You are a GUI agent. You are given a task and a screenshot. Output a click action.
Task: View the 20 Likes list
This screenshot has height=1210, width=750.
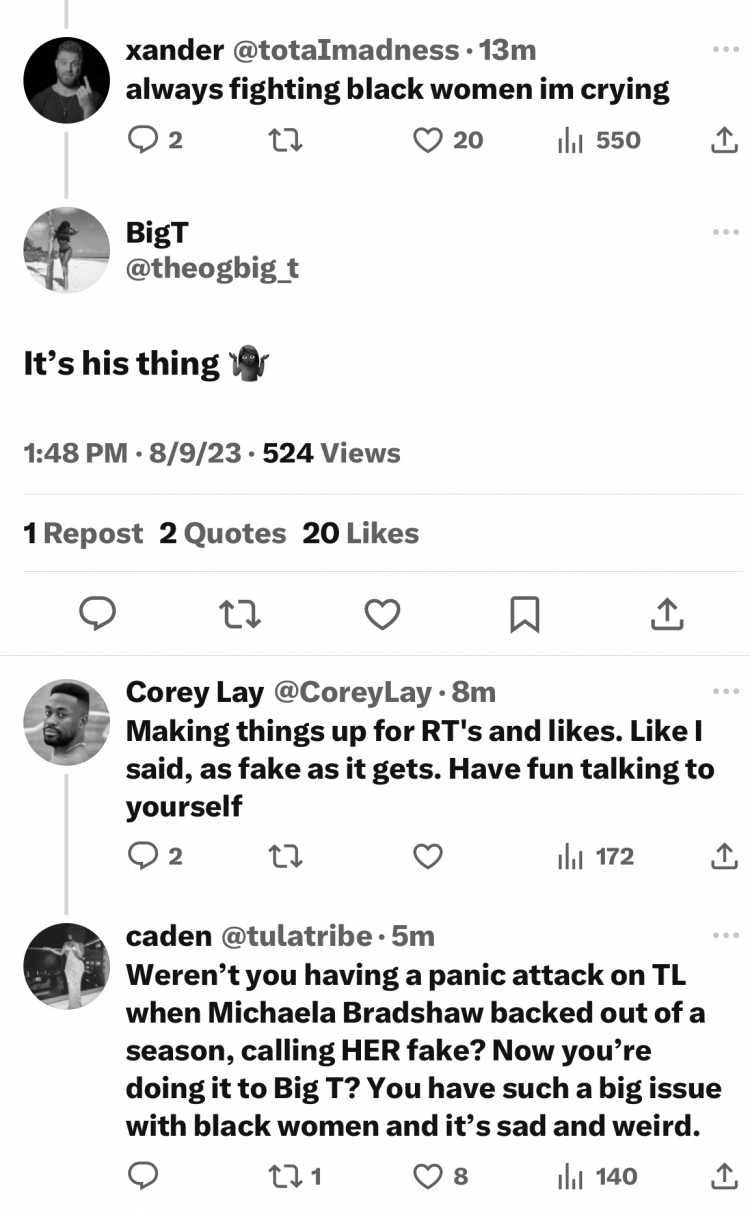point(361,534)
